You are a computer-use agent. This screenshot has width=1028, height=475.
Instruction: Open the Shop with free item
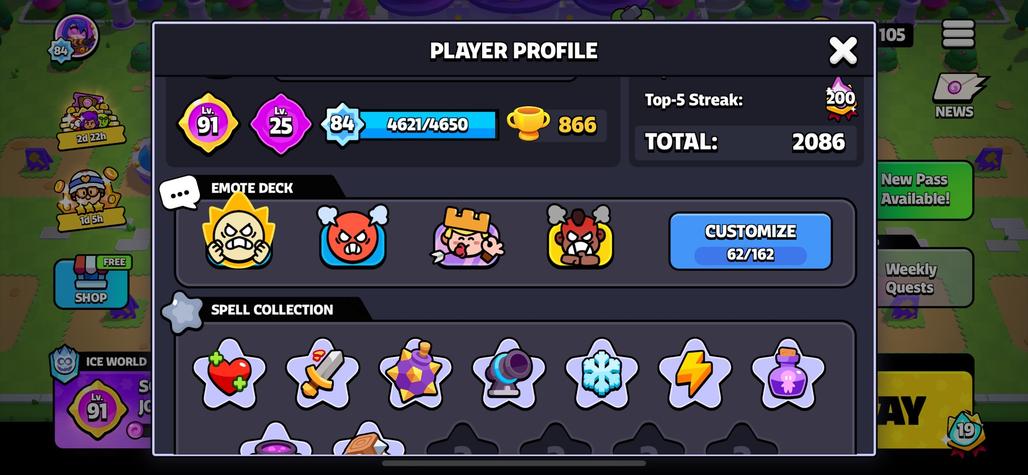coord(91,284)
